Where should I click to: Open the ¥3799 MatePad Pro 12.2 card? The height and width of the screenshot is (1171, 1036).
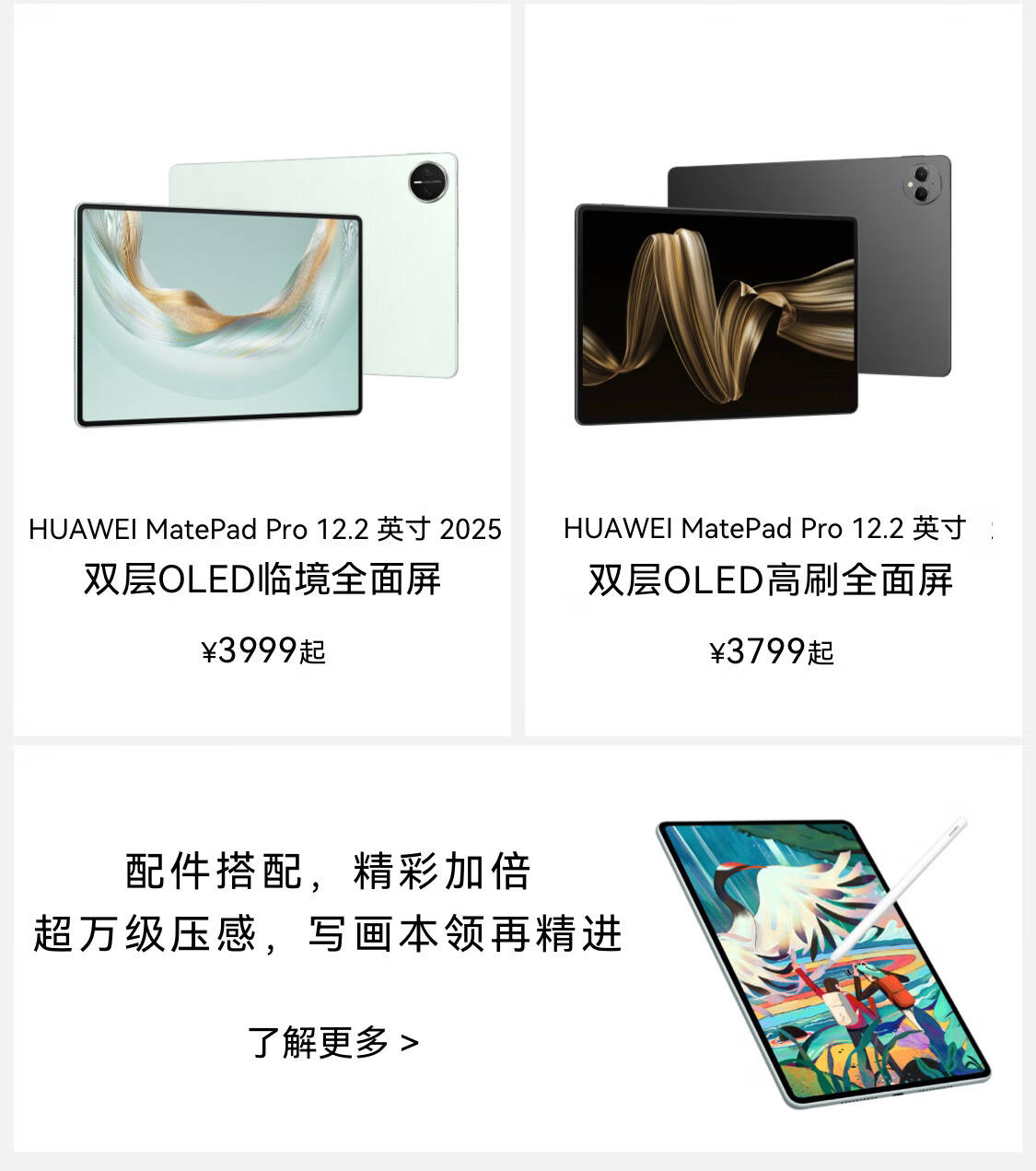[x=772, y=369]
